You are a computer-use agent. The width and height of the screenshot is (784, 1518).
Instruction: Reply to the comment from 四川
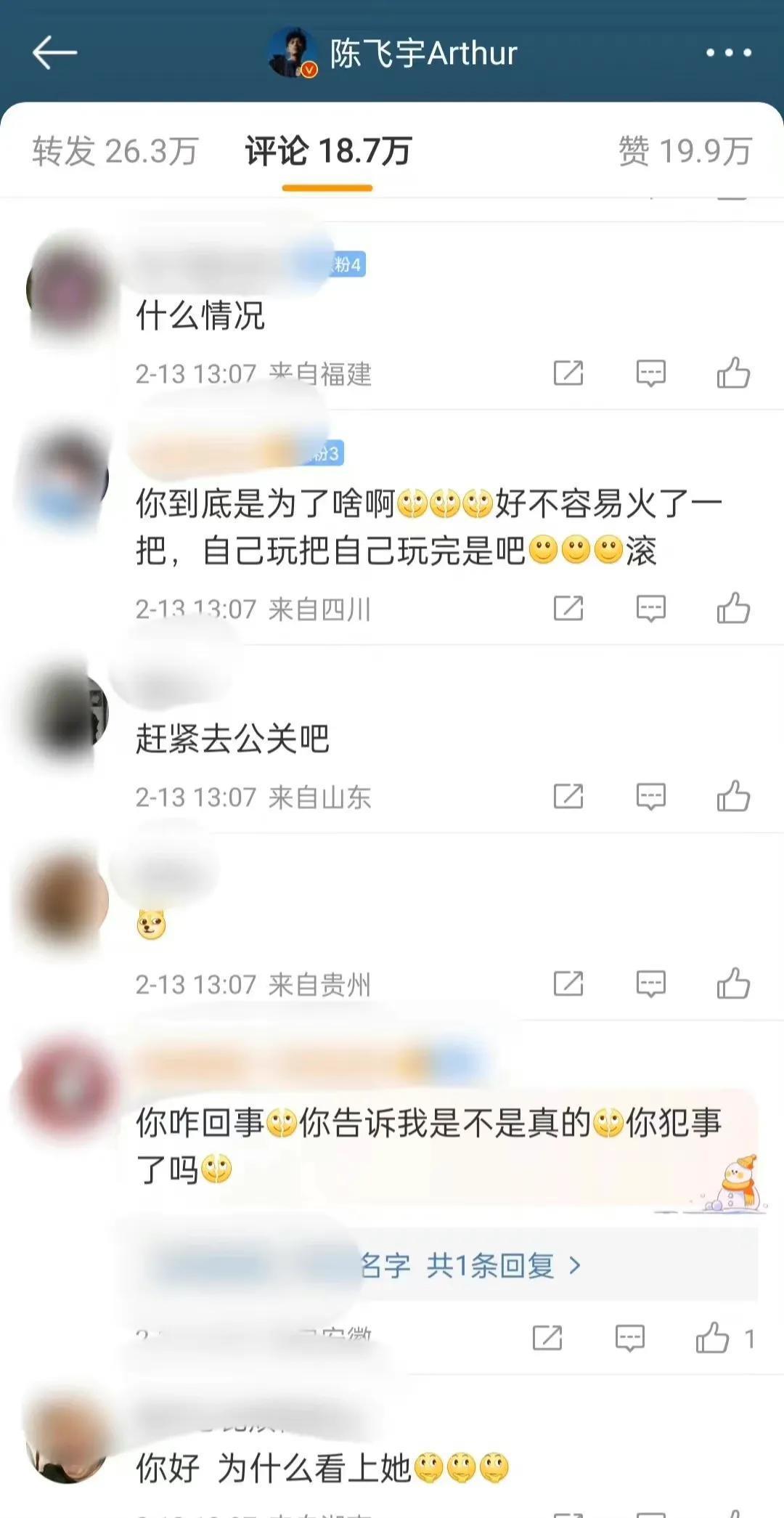tap(650, 608)
